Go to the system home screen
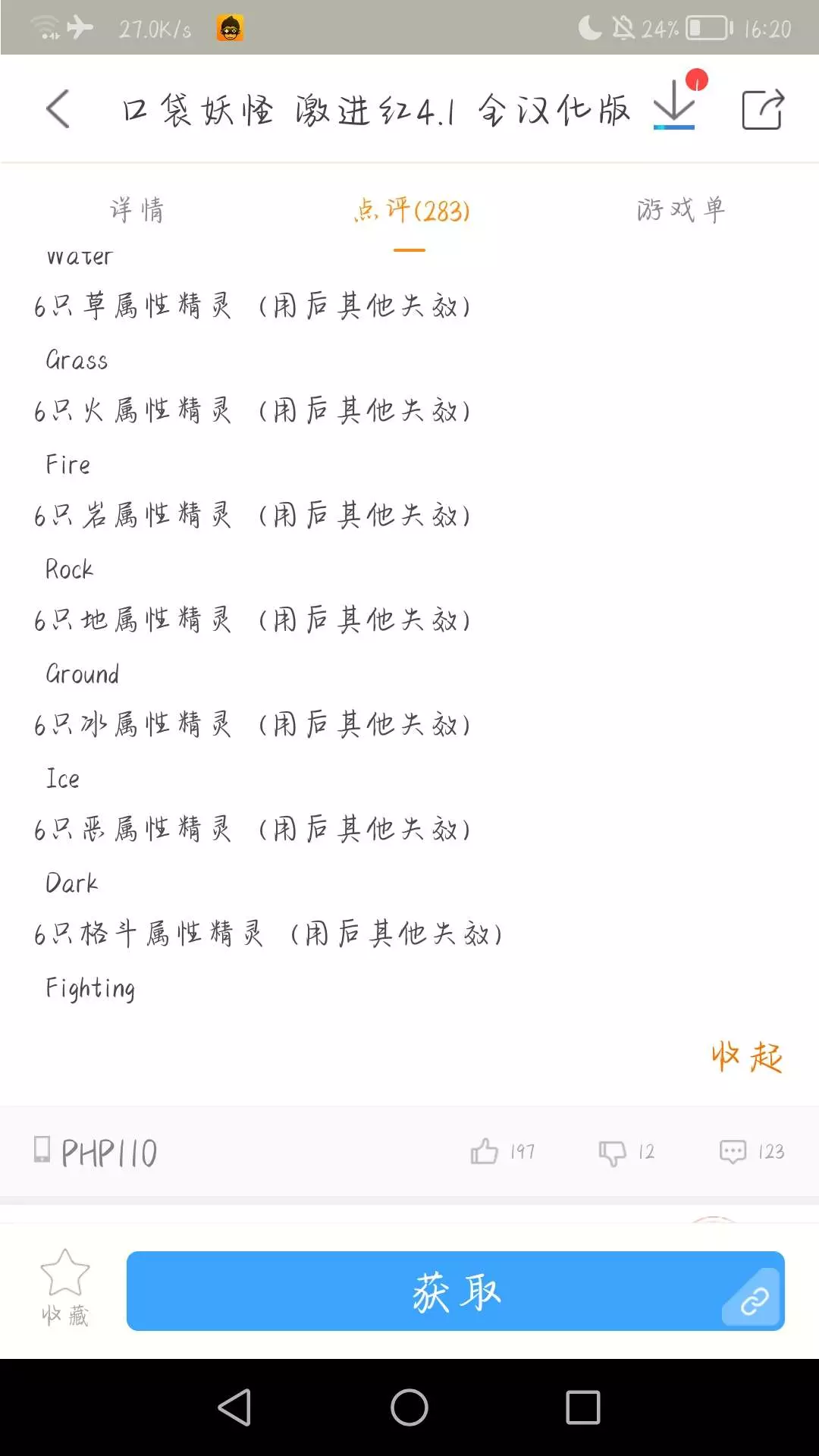Viewport: 819px width, 1456px height. click(x=409, y=1407)
